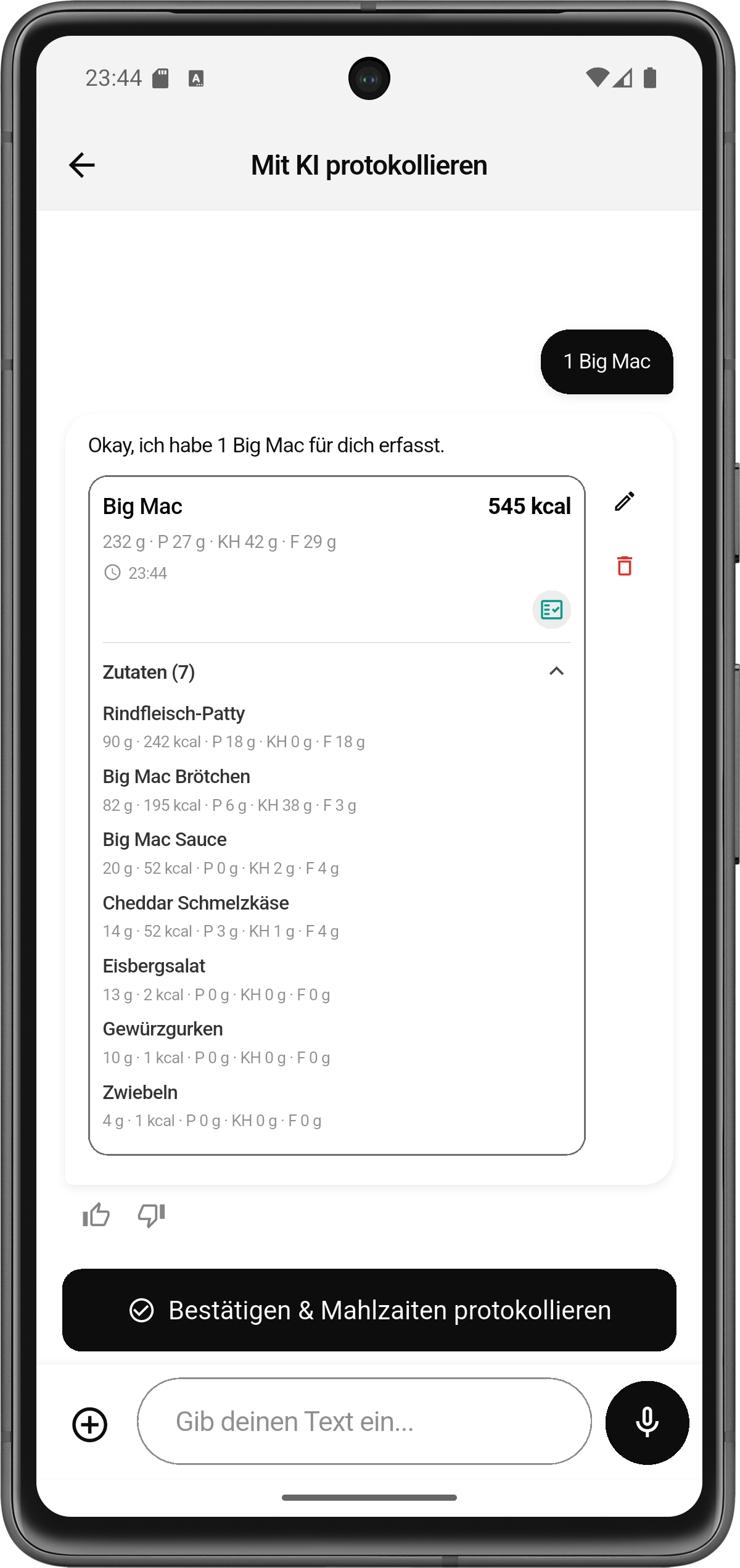Select the Mit KI protokollieren title bar
Screen dimensions: 740x1568
369,165
